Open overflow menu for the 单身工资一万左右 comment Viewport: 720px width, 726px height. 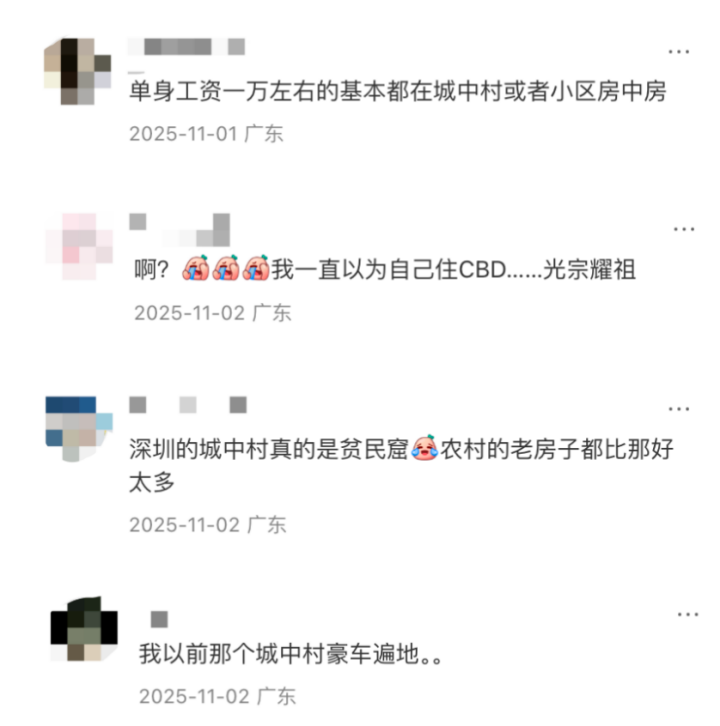click(x=680, y=51)
